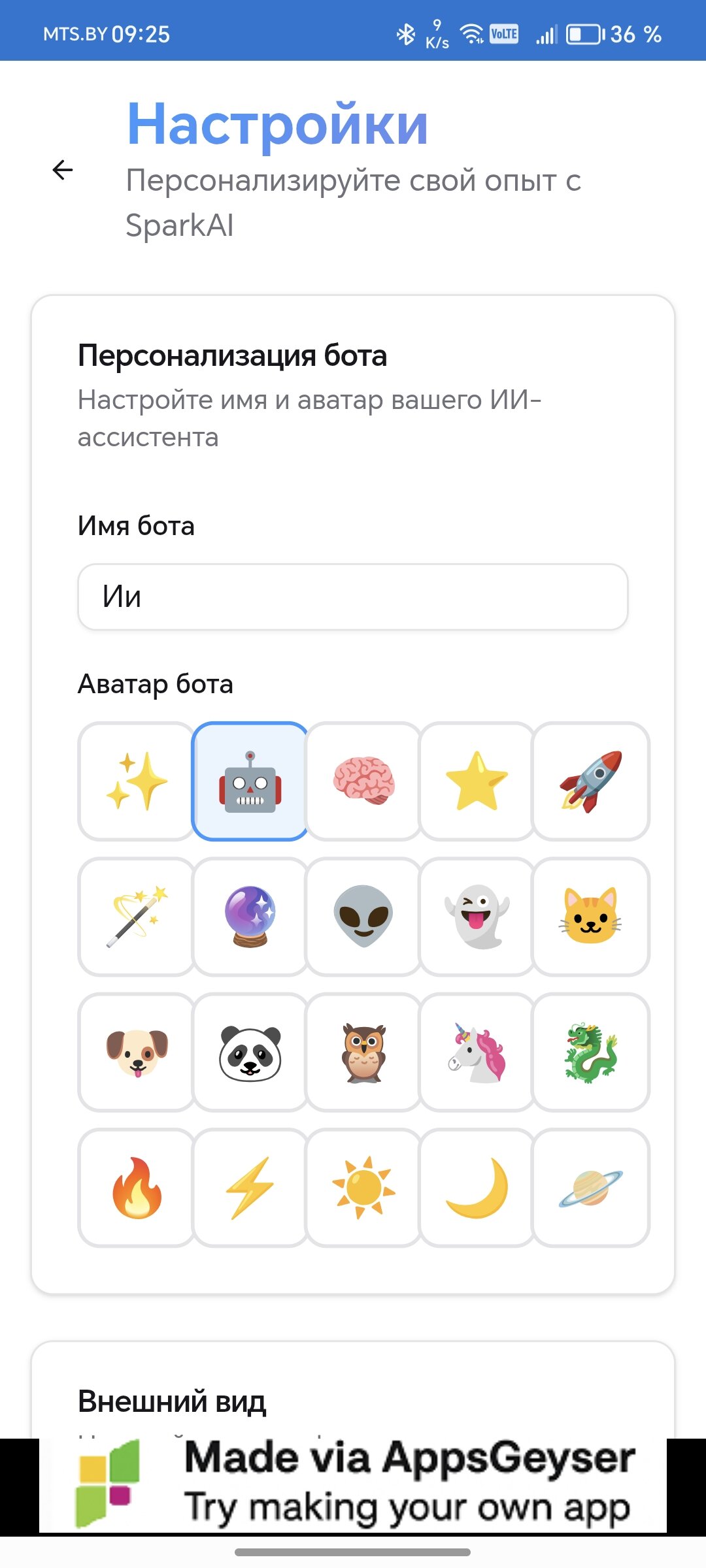Choose the brain avatar

(x=363, y=781)
